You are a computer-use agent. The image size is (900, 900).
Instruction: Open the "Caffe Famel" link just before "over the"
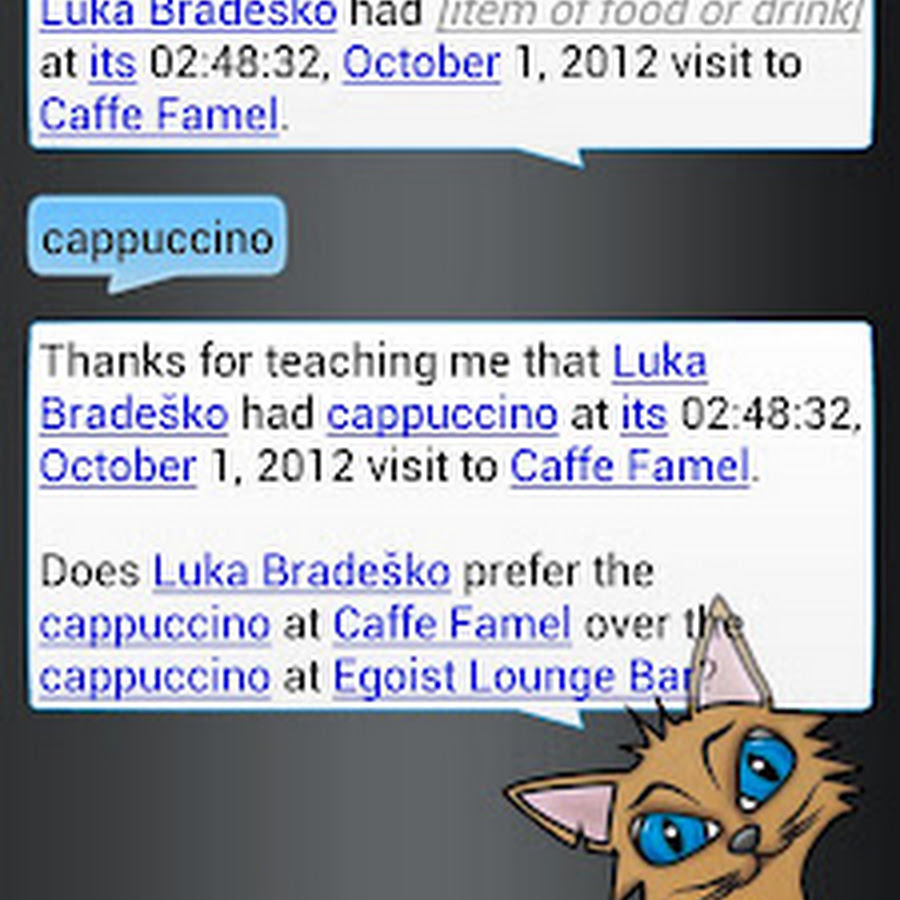click(452, 625)
